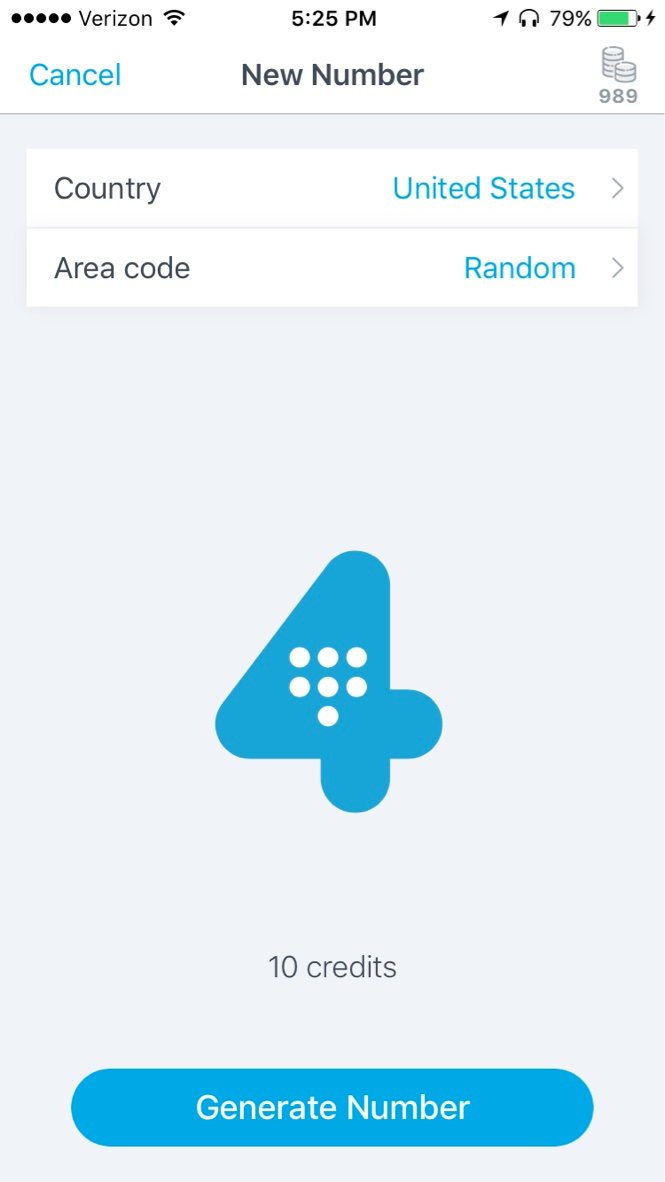Tap Generate Number
Image resolution: width=665 pixels, height=1182 pixels.
(332, 1107)
